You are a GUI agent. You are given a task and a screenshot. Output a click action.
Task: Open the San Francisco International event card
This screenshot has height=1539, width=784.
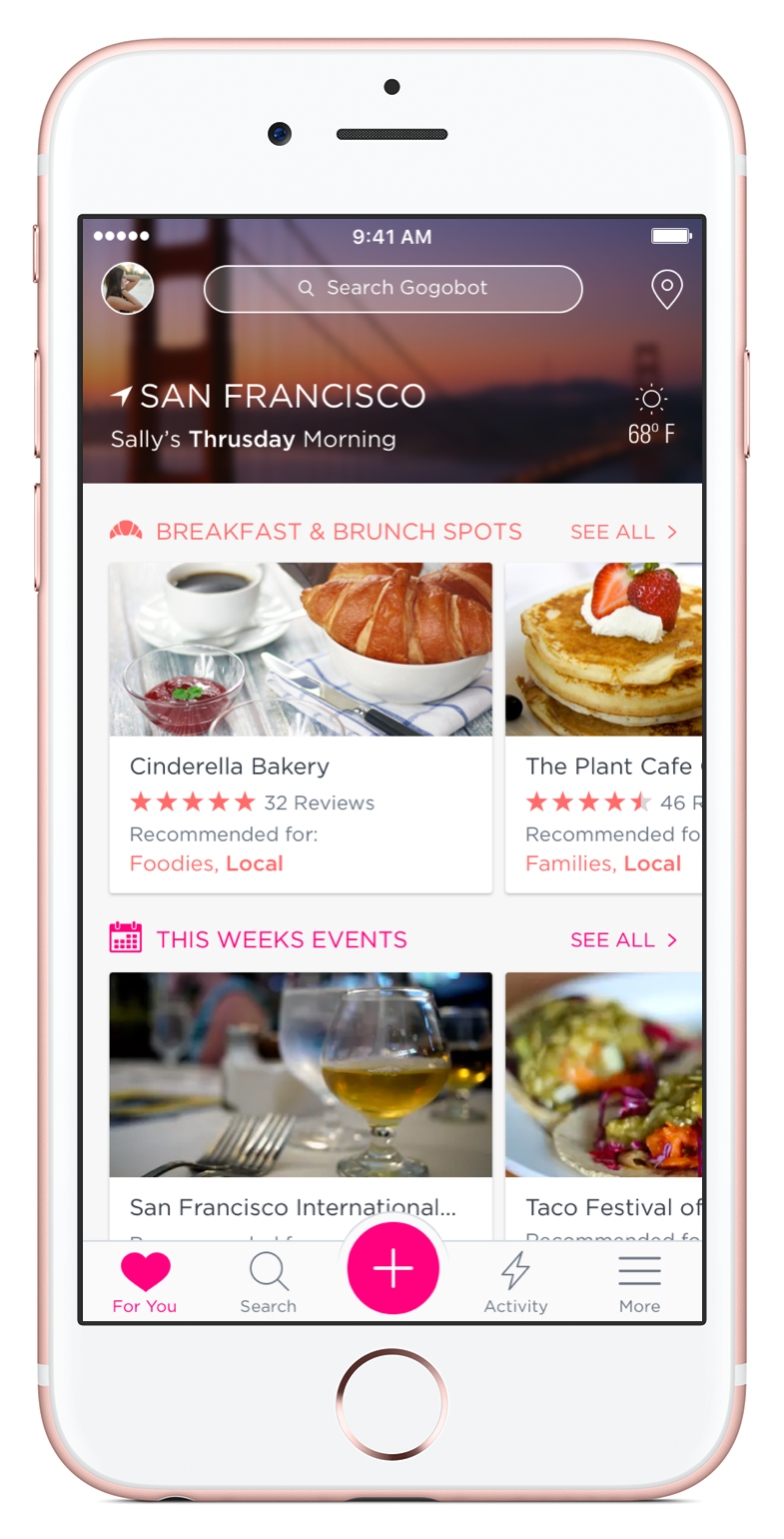click(x=301, y=1099)
